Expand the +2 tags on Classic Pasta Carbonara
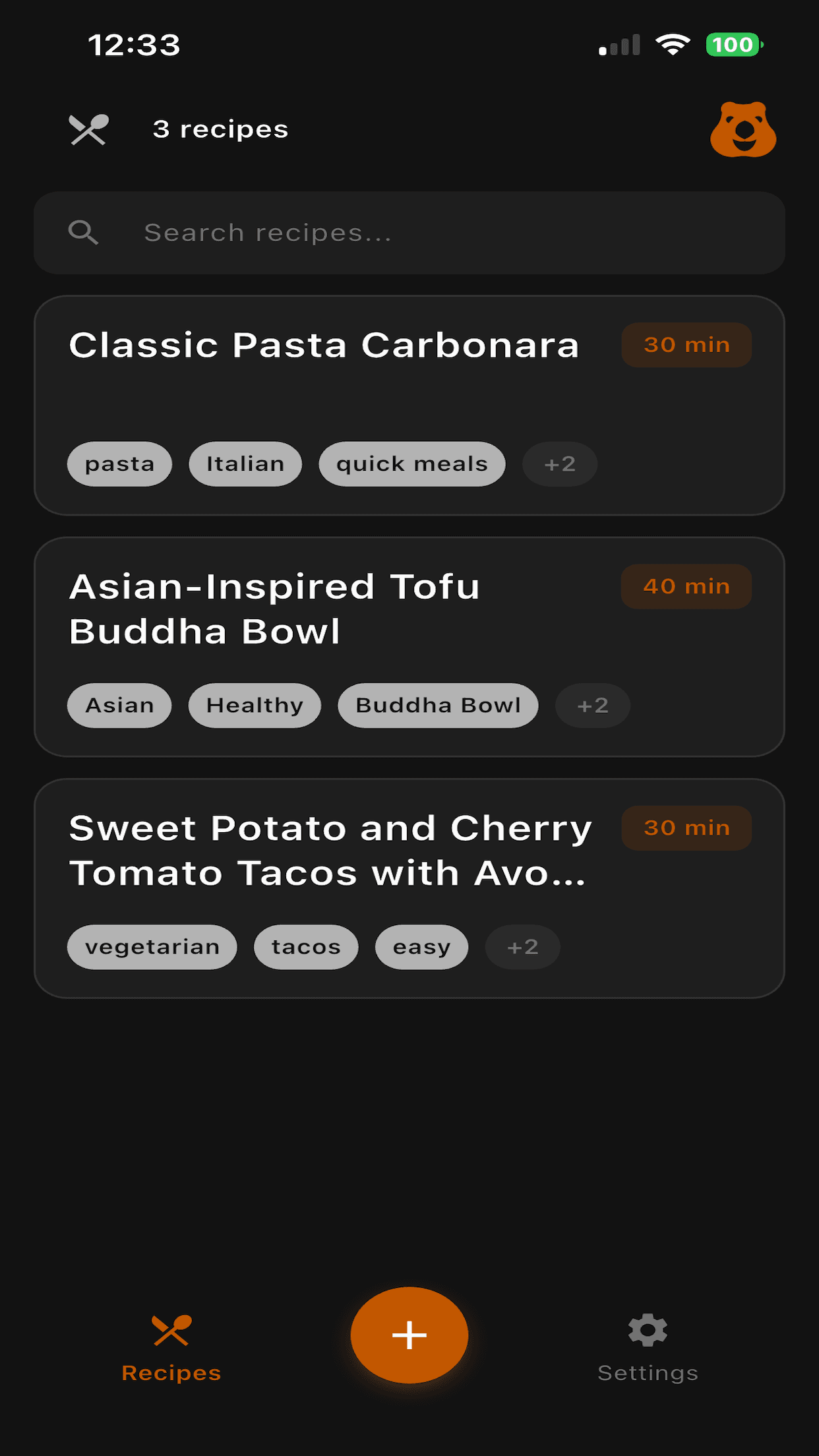 559,464
